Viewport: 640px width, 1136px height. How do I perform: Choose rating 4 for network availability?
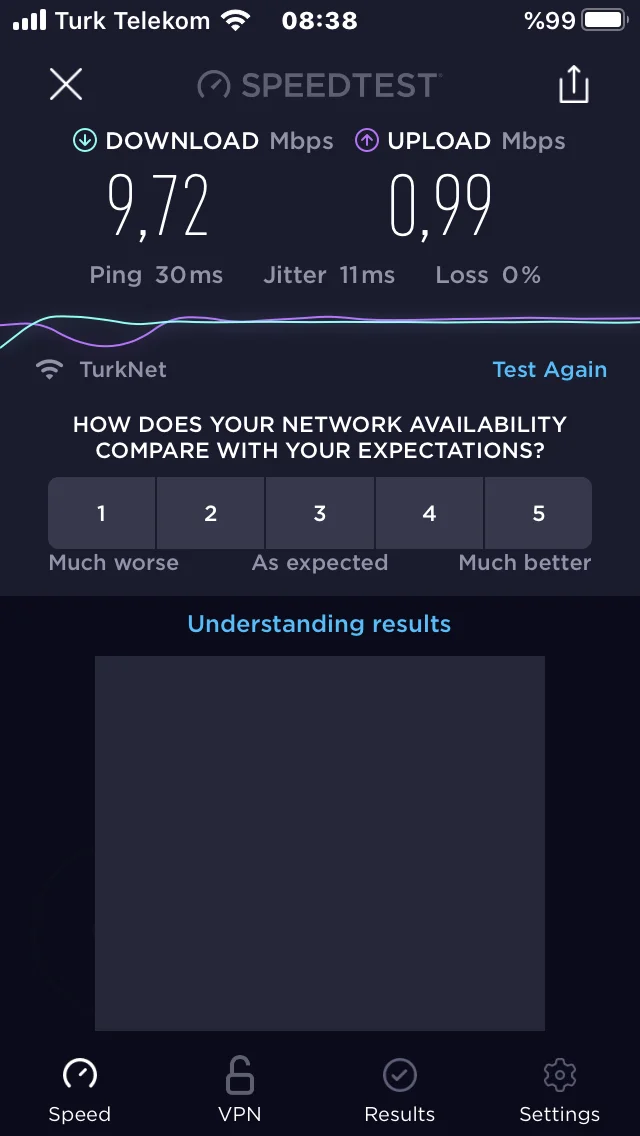tap(429, 513)
